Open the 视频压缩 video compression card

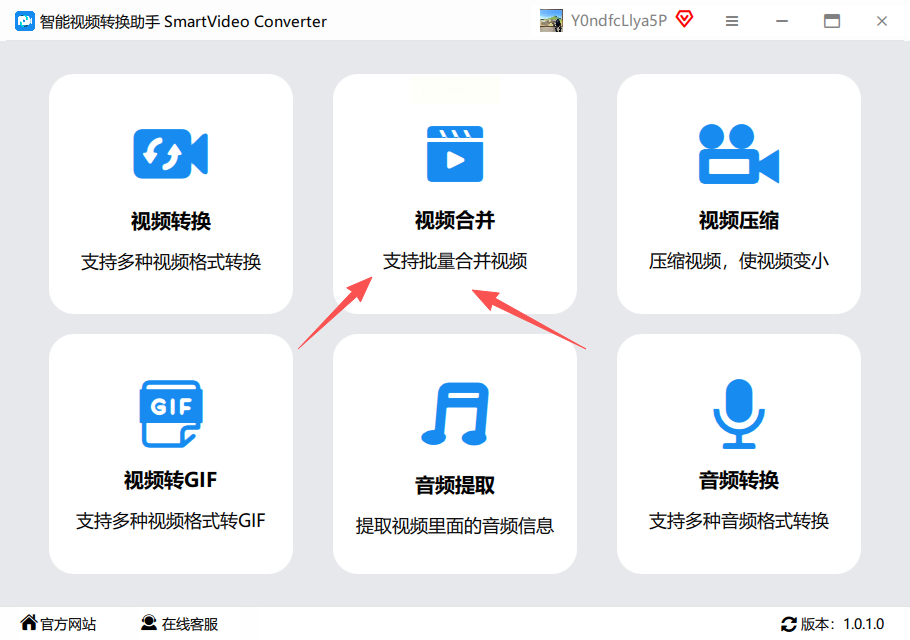point(738,193)
